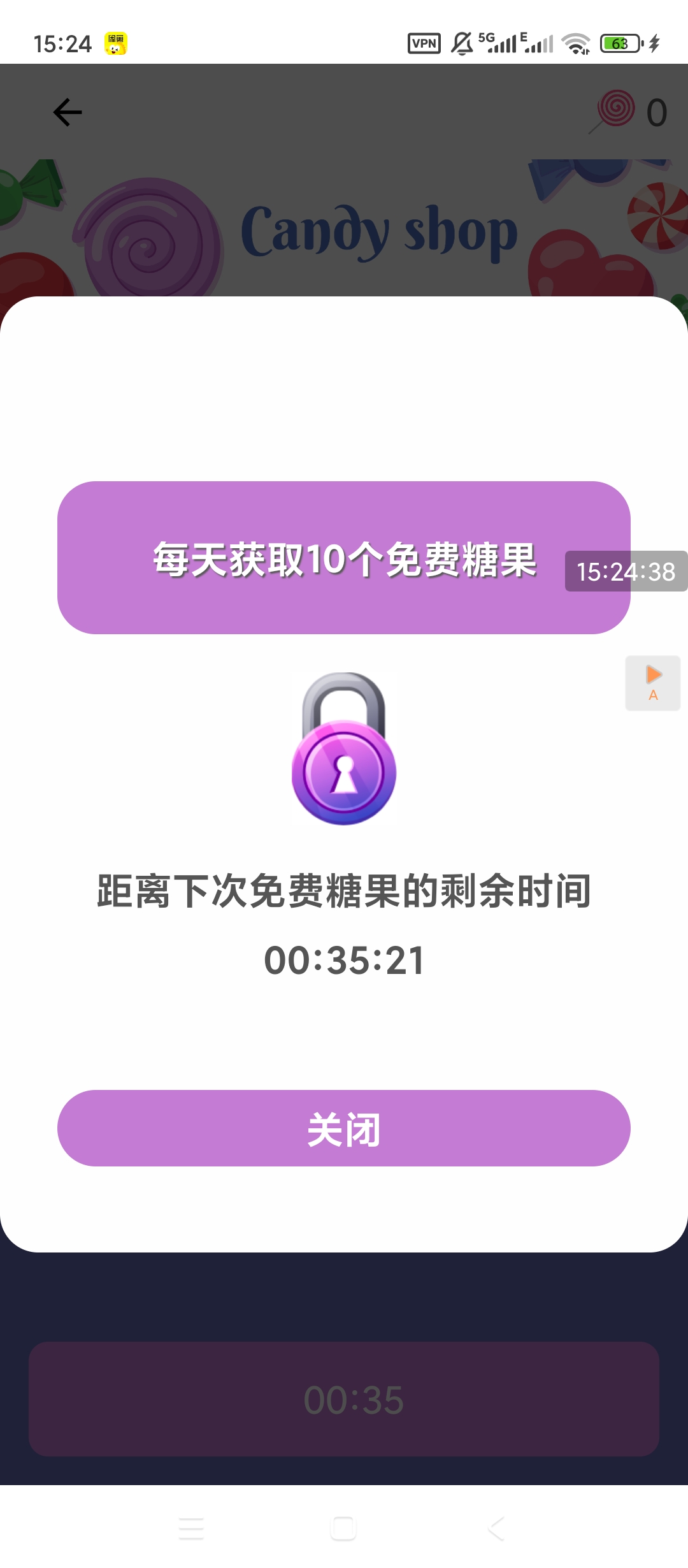Tap the yellow app icon next to the clock
The image size is (688, 1568).
click(115, 43)
